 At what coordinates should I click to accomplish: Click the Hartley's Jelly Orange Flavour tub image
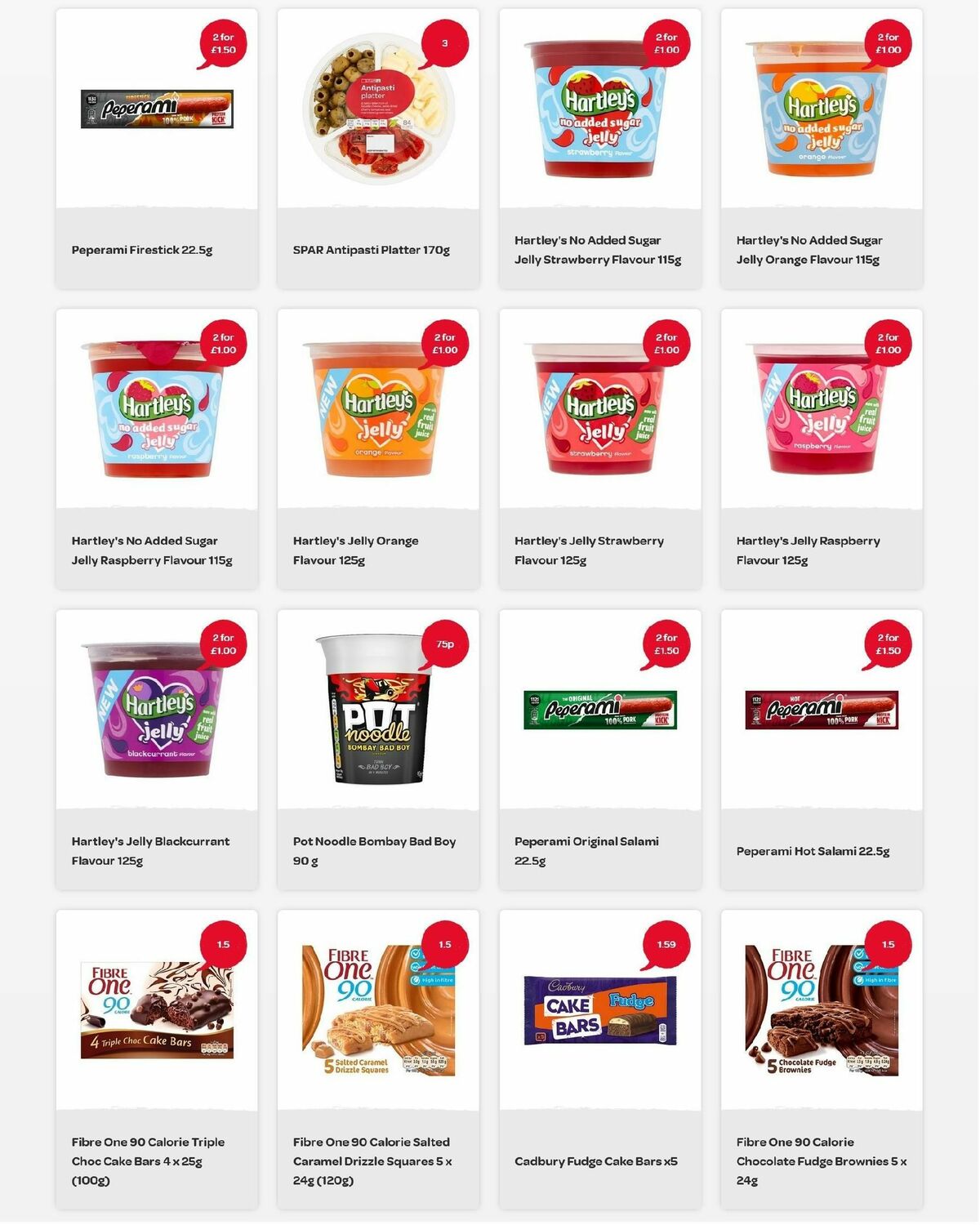click(374, 416)
